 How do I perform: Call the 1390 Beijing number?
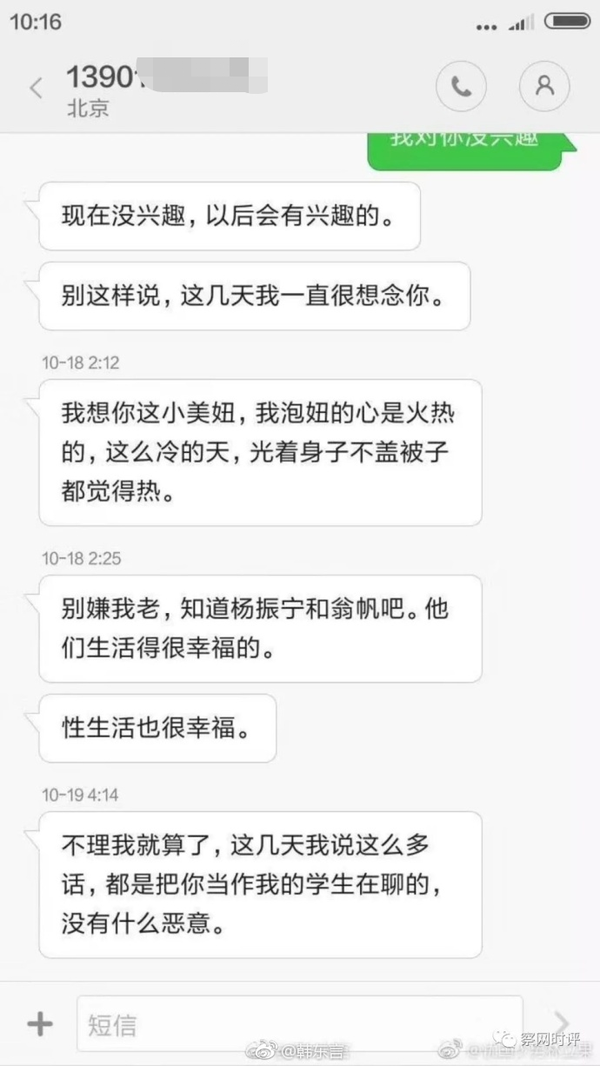tap(461, 87)
